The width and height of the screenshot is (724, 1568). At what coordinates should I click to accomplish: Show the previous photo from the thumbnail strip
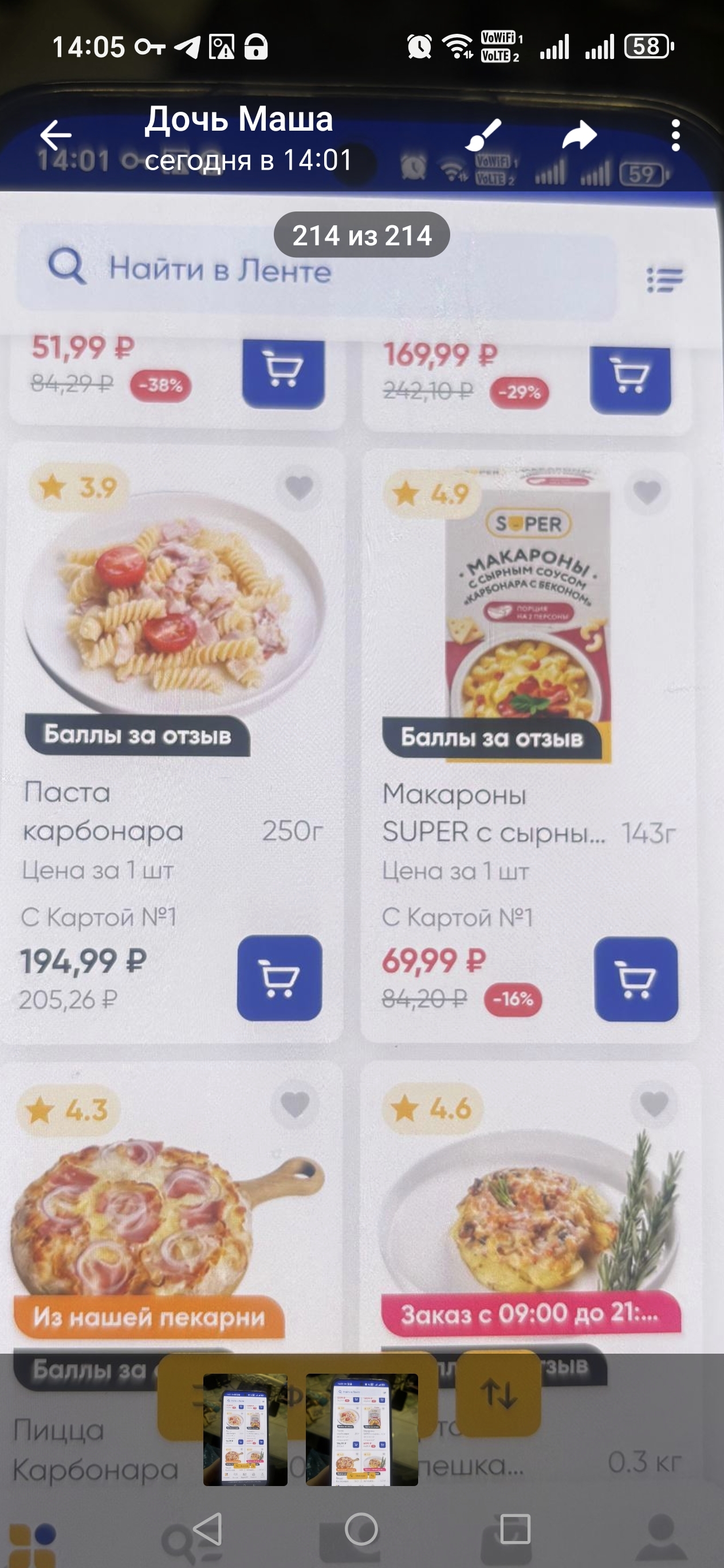click(x=245, y=1430)
